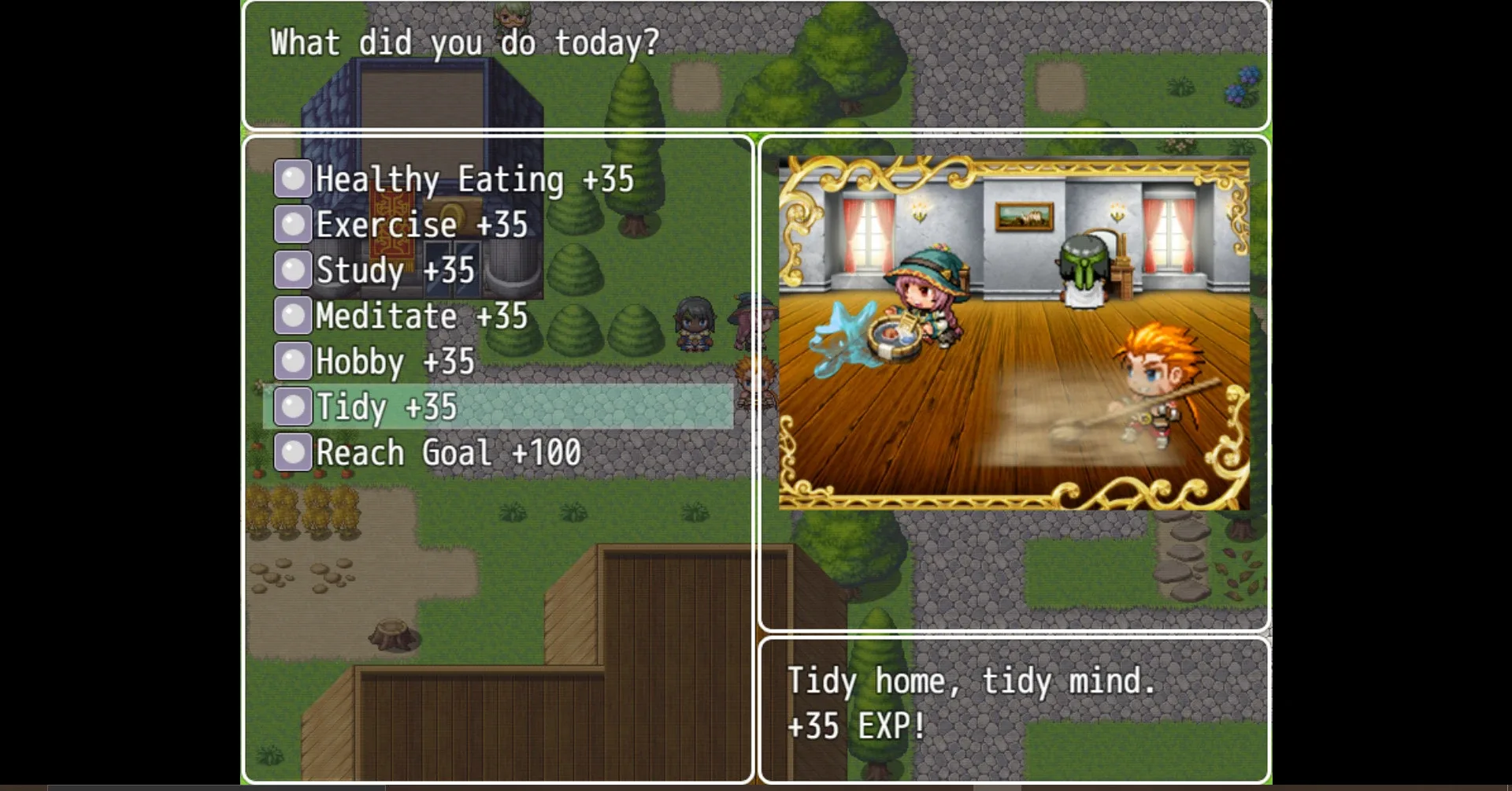Screen dimensions: 1512x791
Task: Select Meditate +35 from the list
Action: [421, 316]
